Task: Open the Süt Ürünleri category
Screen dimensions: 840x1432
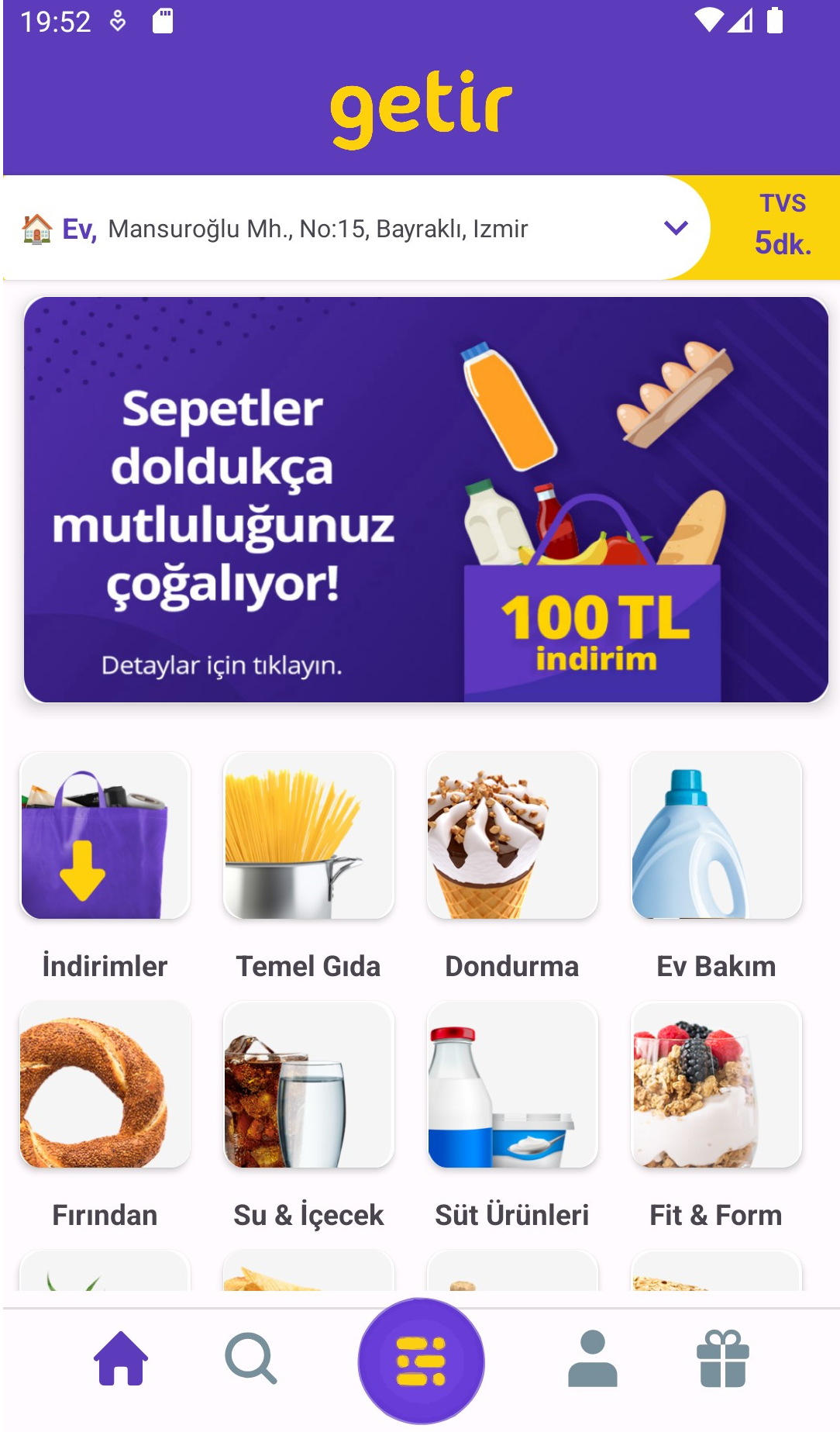Action: (512, 1085)
